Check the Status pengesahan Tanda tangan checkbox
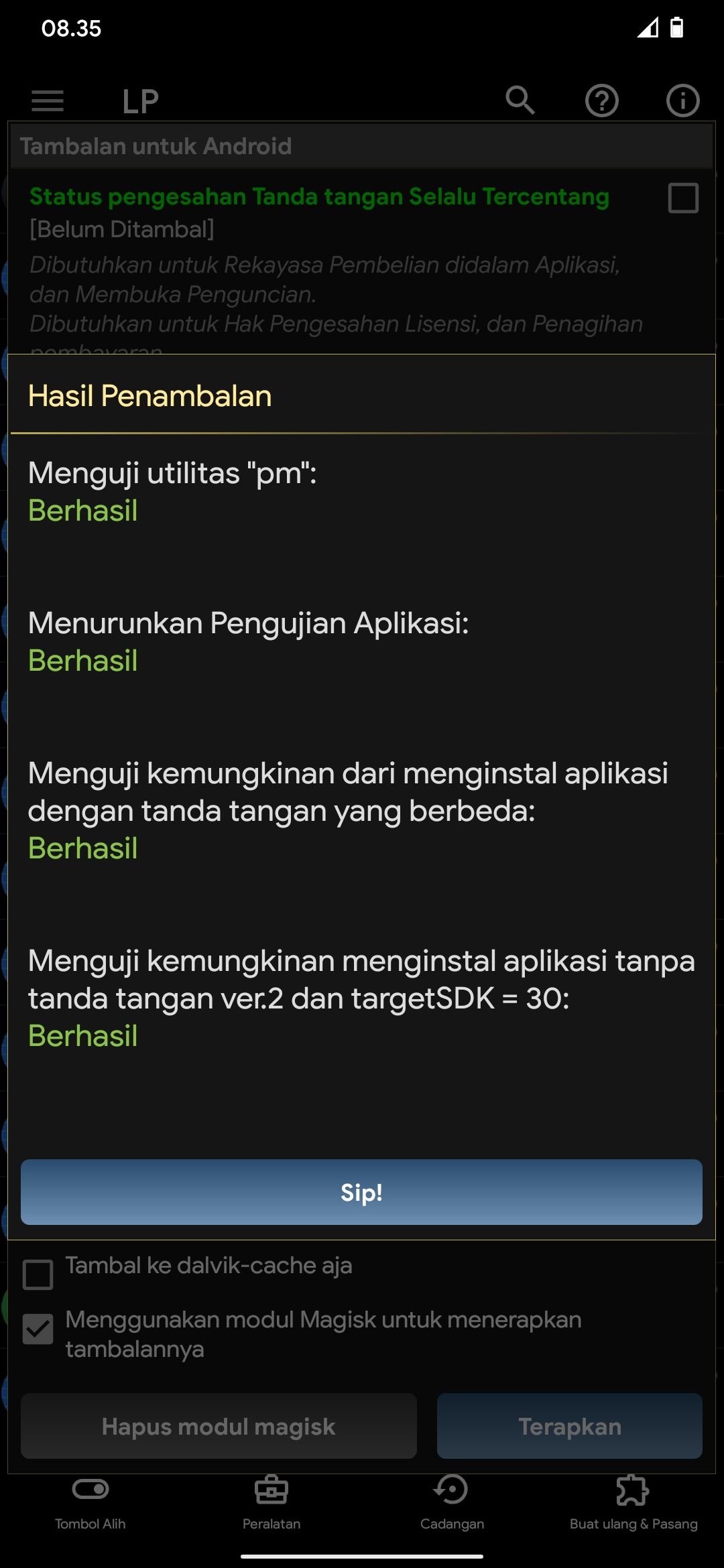 [x=683, y=198]
